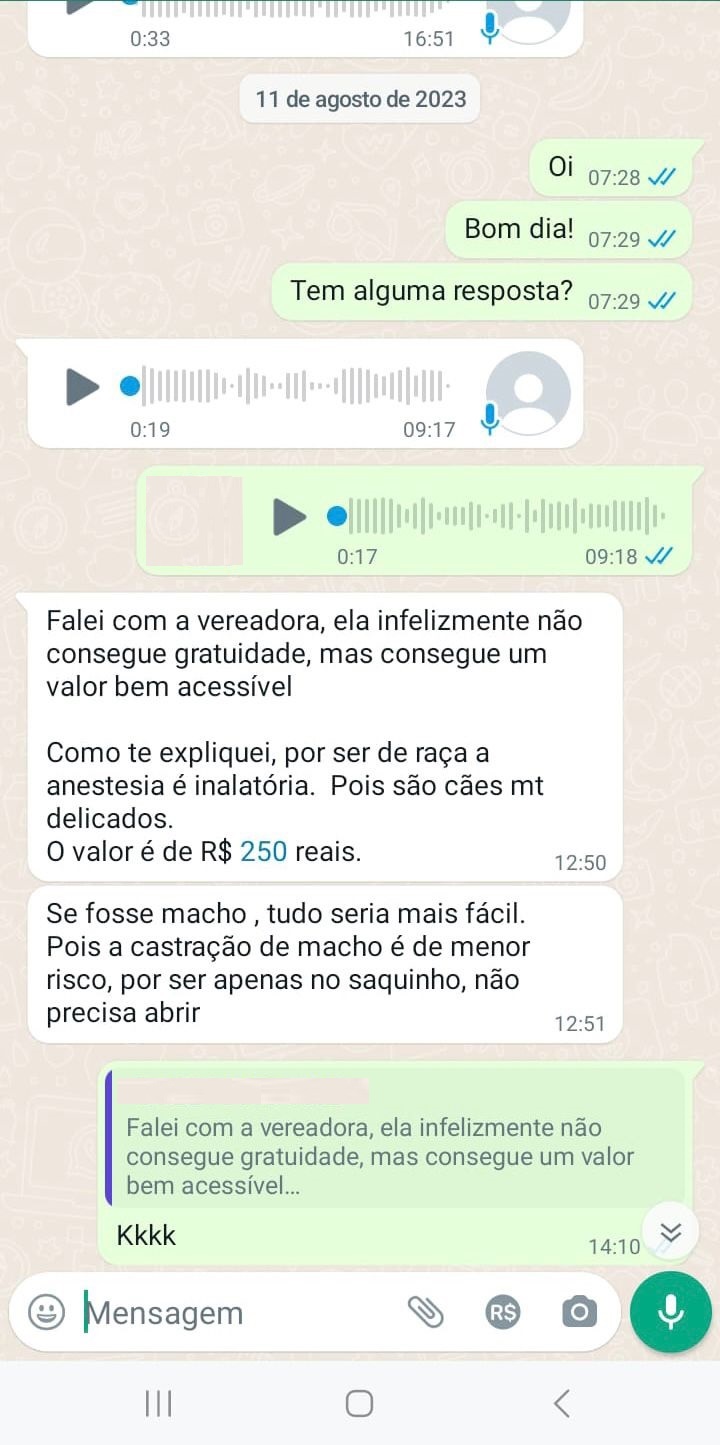Viewport: 720px width, 1445px height.
Task: Go back using the system back button
Action: pyautogui.click(x=562, y=1404)
